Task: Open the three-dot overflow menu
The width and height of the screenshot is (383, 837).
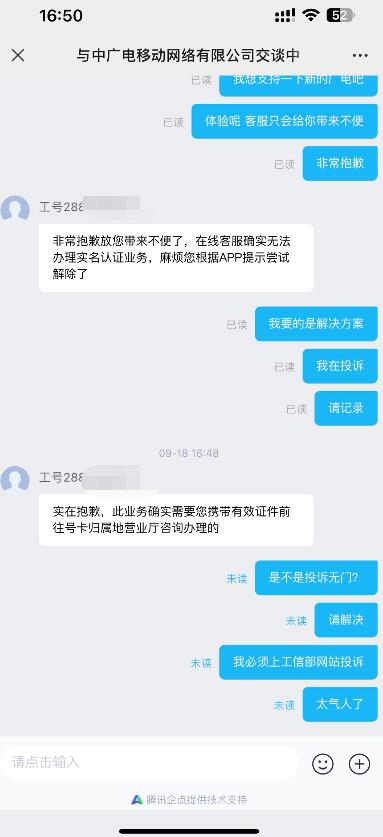Action: 360,56
